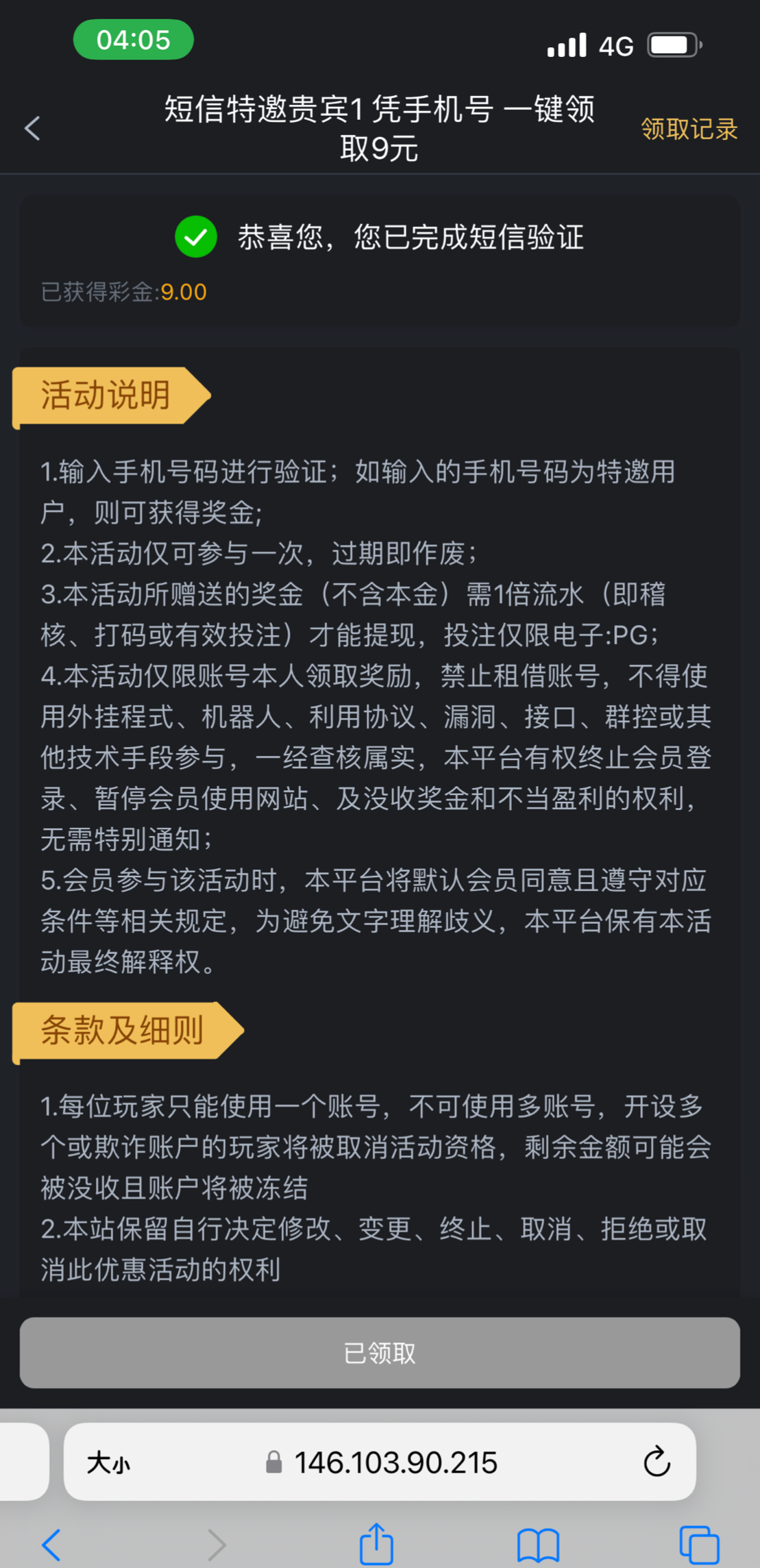This screenshot has height=1568, width=760.
Task: Open Safari bookmarks
Action: [538, 1545]
